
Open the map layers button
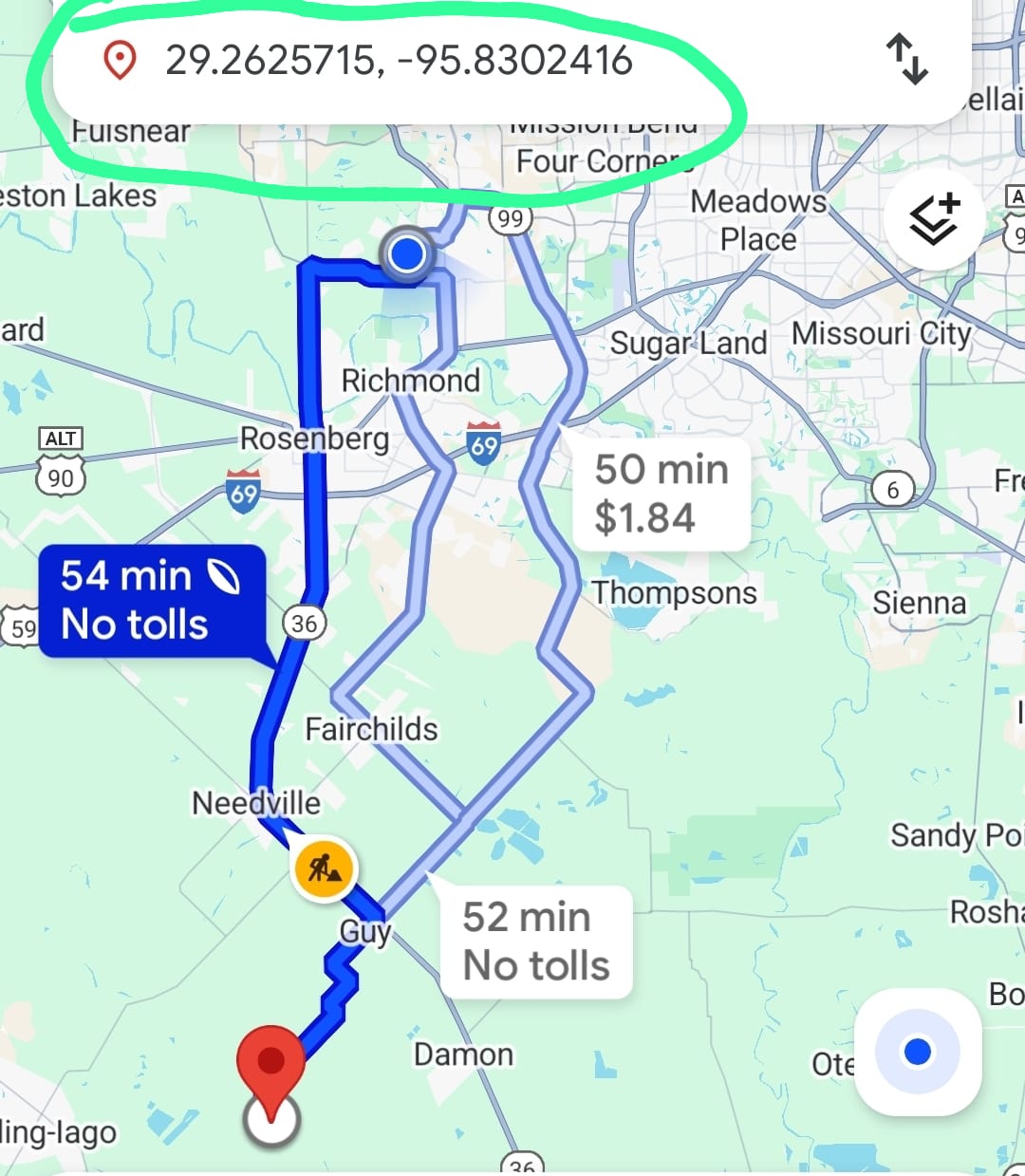coord(934,220)
